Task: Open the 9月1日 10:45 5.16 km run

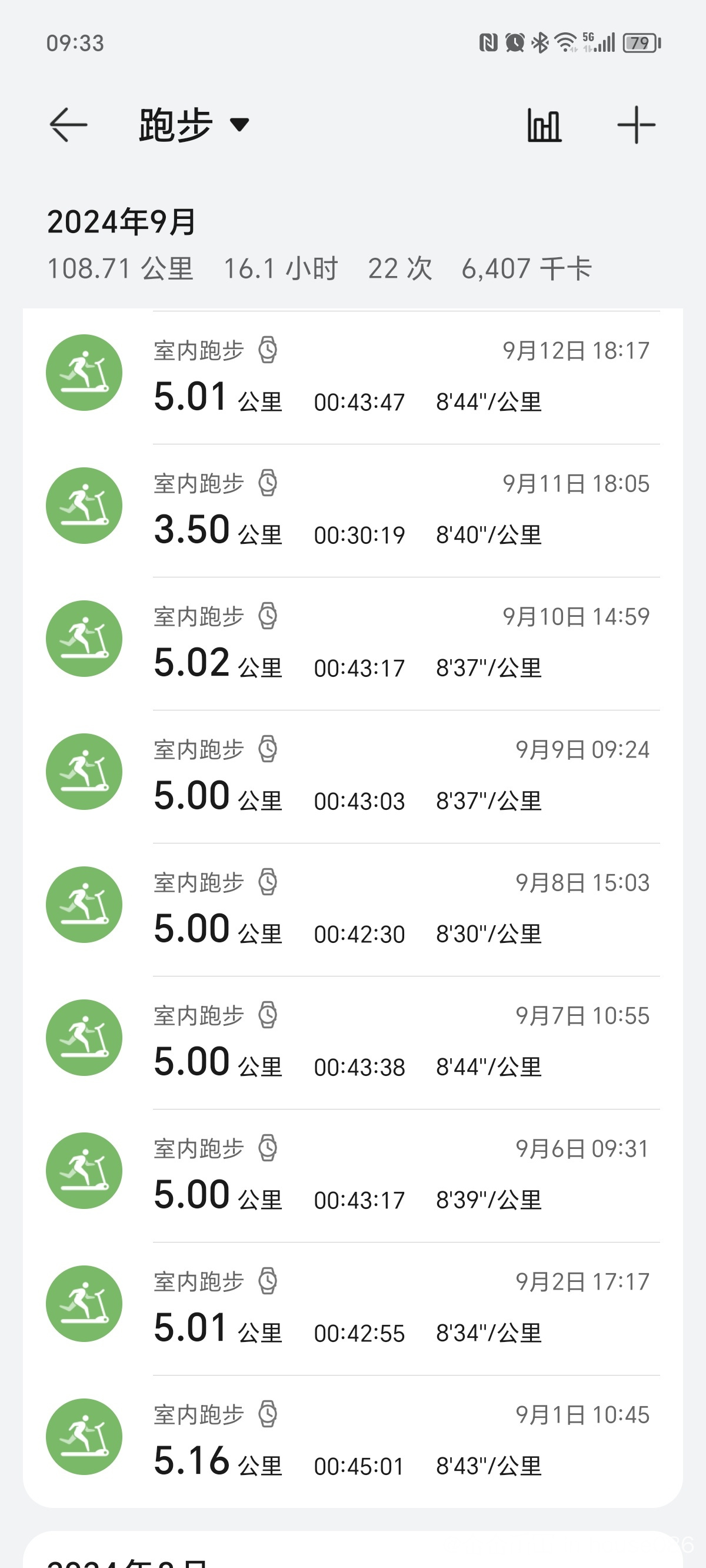Action: point(353,1441)
